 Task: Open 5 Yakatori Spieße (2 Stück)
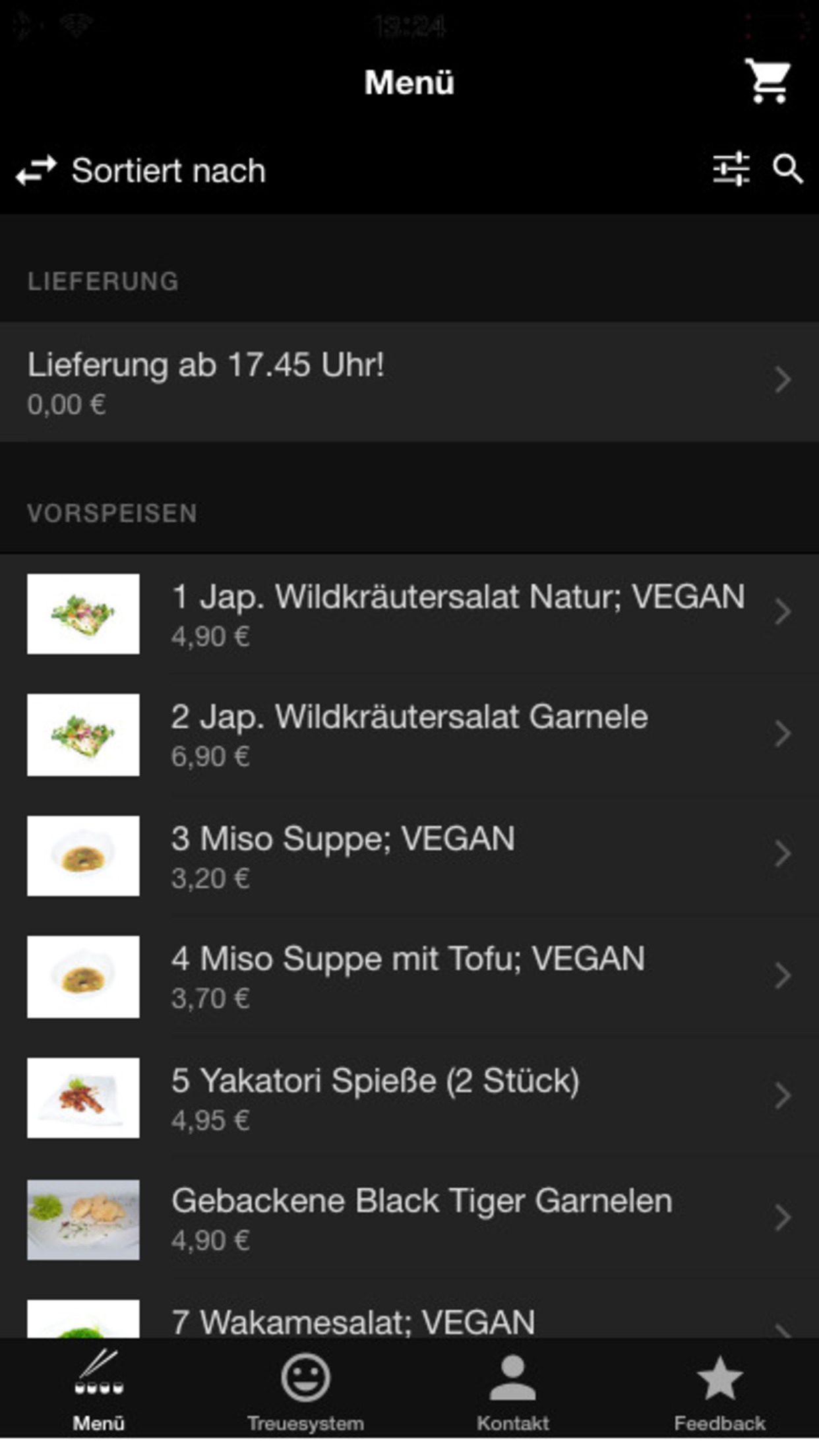[409, 1098]
